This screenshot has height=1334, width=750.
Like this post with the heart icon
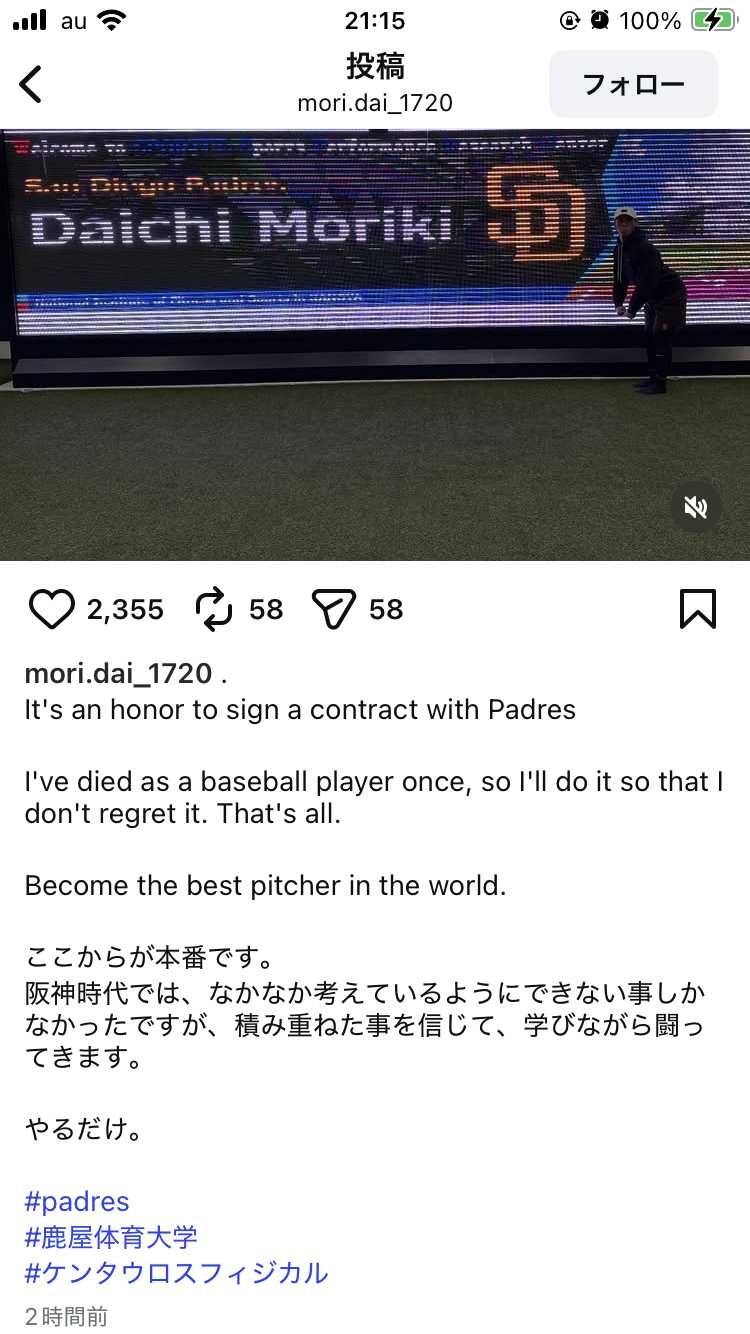coord(51,609)
